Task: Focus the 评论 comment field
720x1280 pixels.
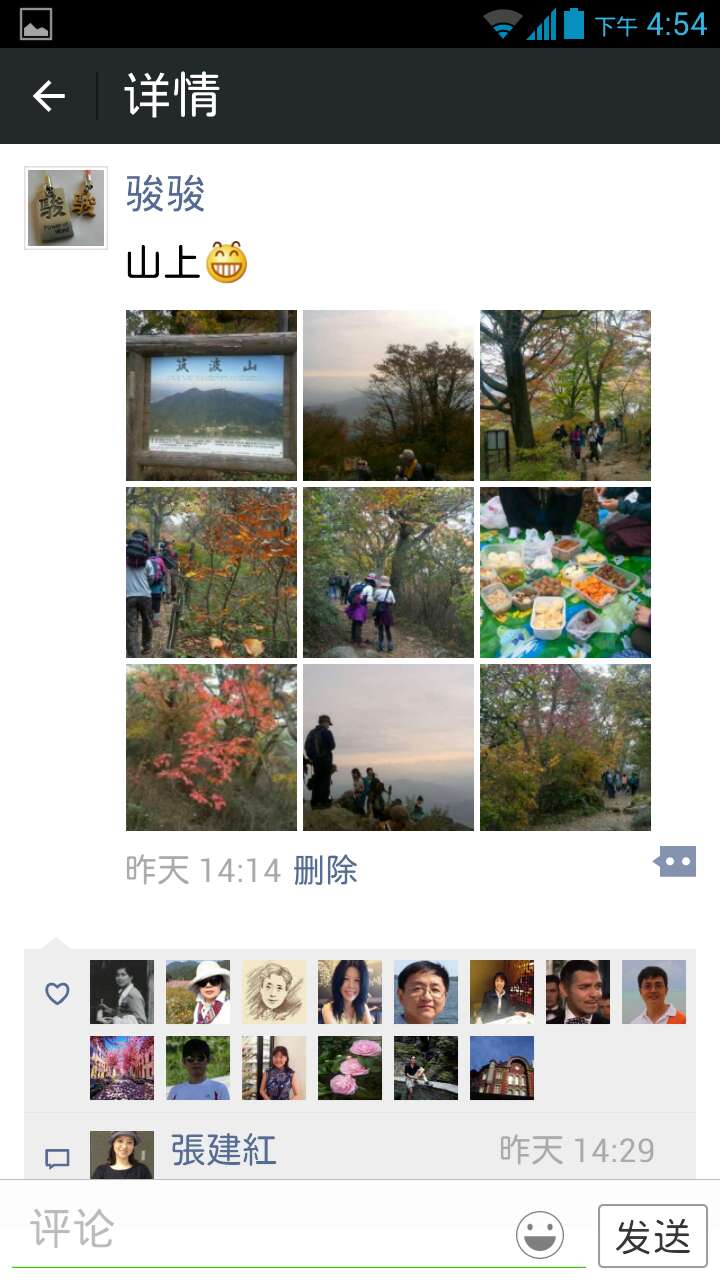Action: point(260,1230)
